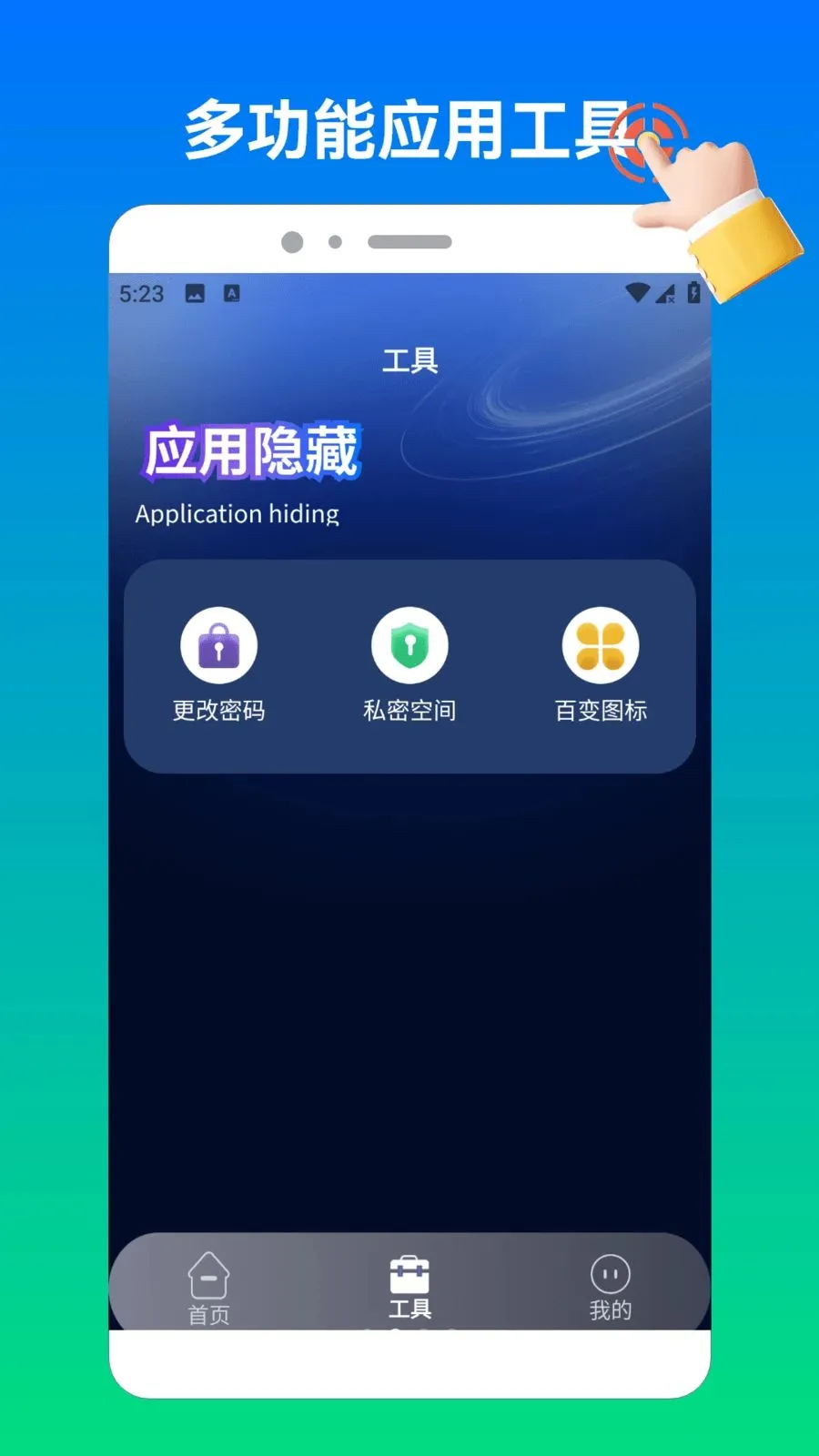Open the 我的 profile face icon

coord(610,1274)
